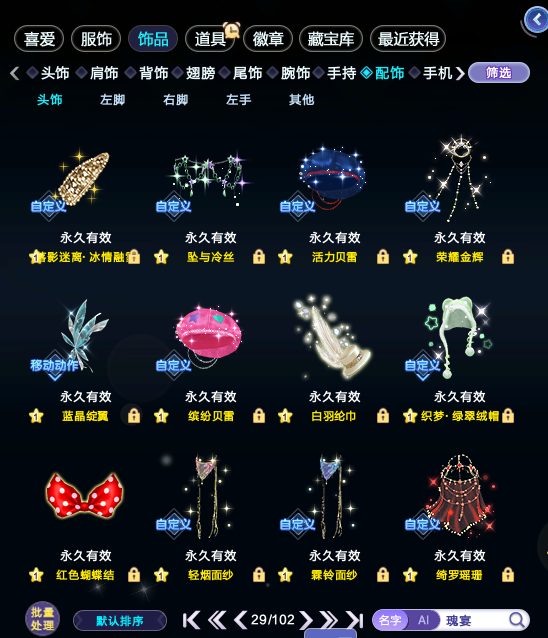Jump to the first page
Screen dimensions: 548x638
coord(191,620)
